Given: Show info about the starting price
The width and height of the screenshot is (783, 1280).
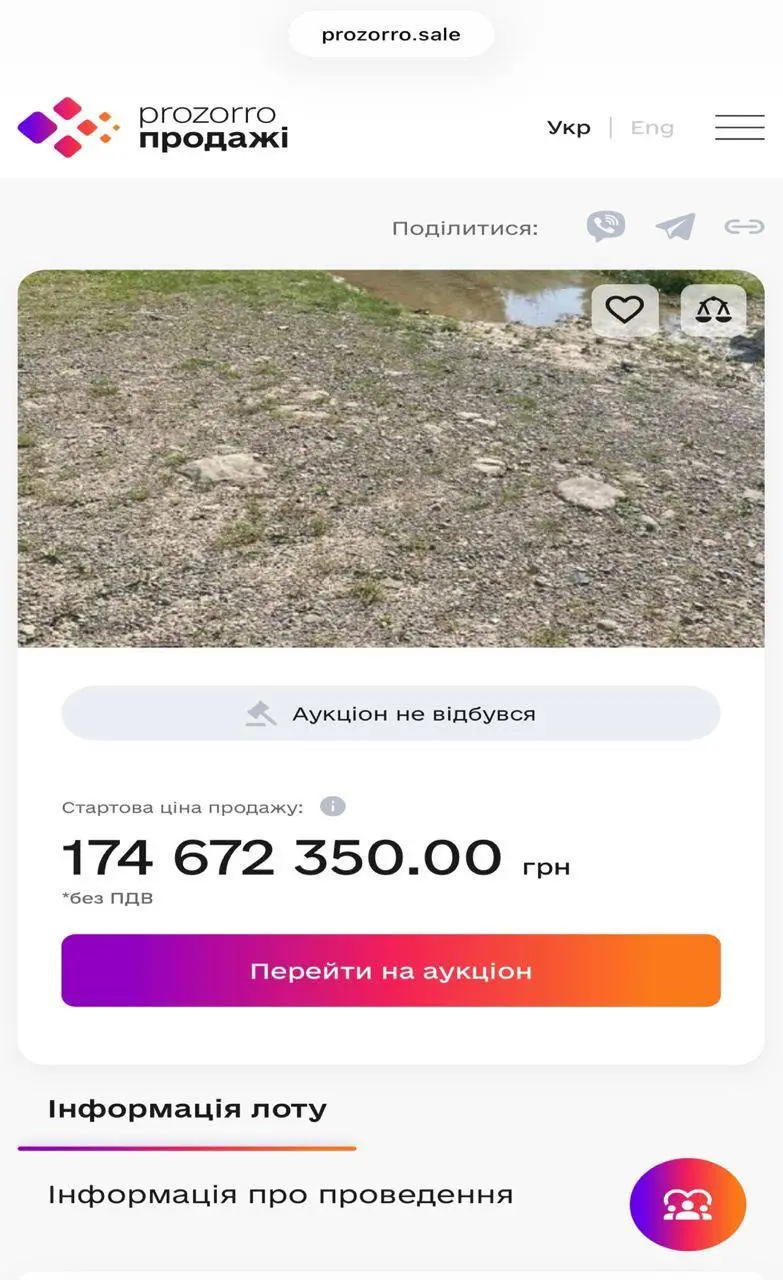Looking at the screenshot, I should coord(333,806).
